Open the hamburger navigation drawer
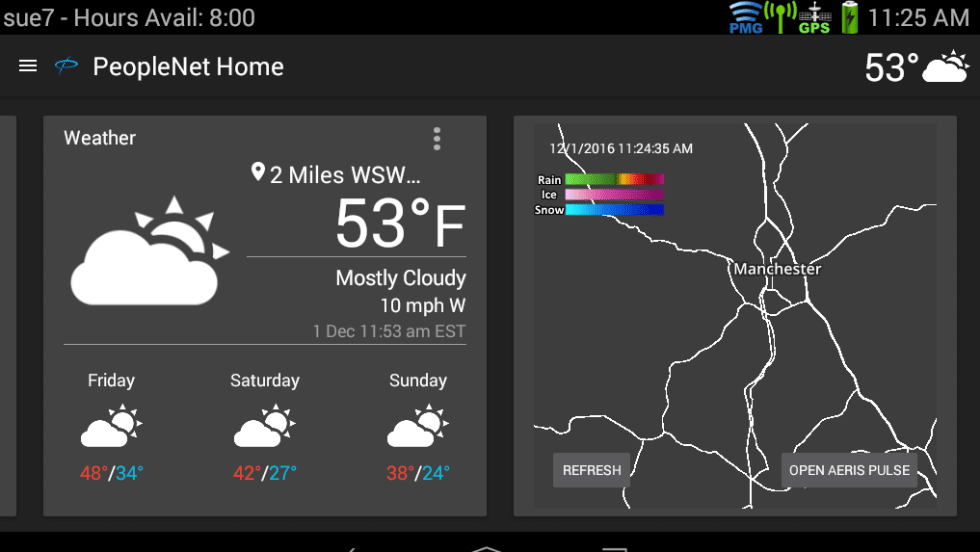Viewport: 980px width, 552px height. click(28, 66)
